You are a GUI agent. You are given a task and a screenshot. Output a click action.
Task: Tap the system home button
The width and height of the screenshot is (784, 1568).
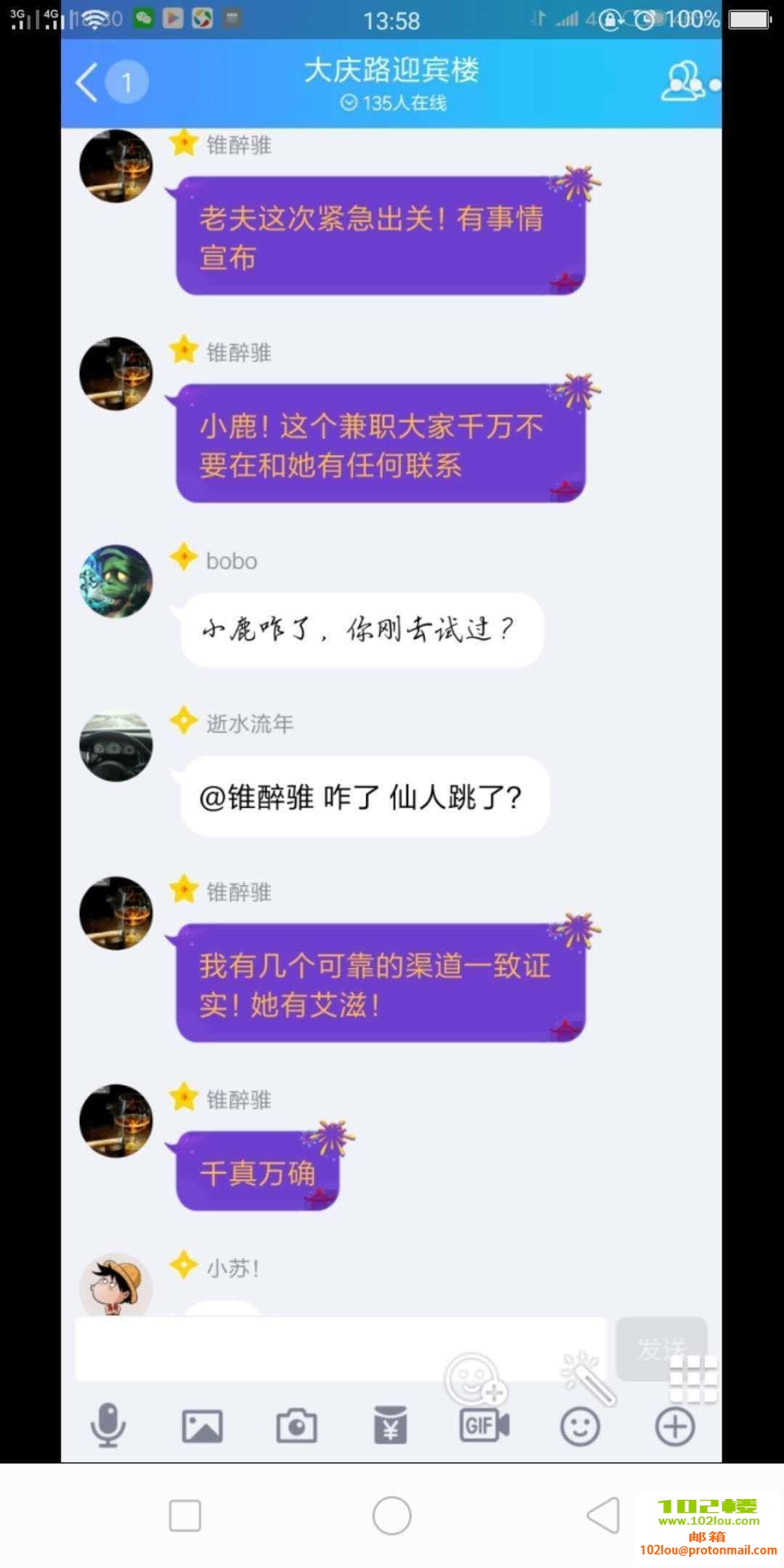click(392, 1516)
